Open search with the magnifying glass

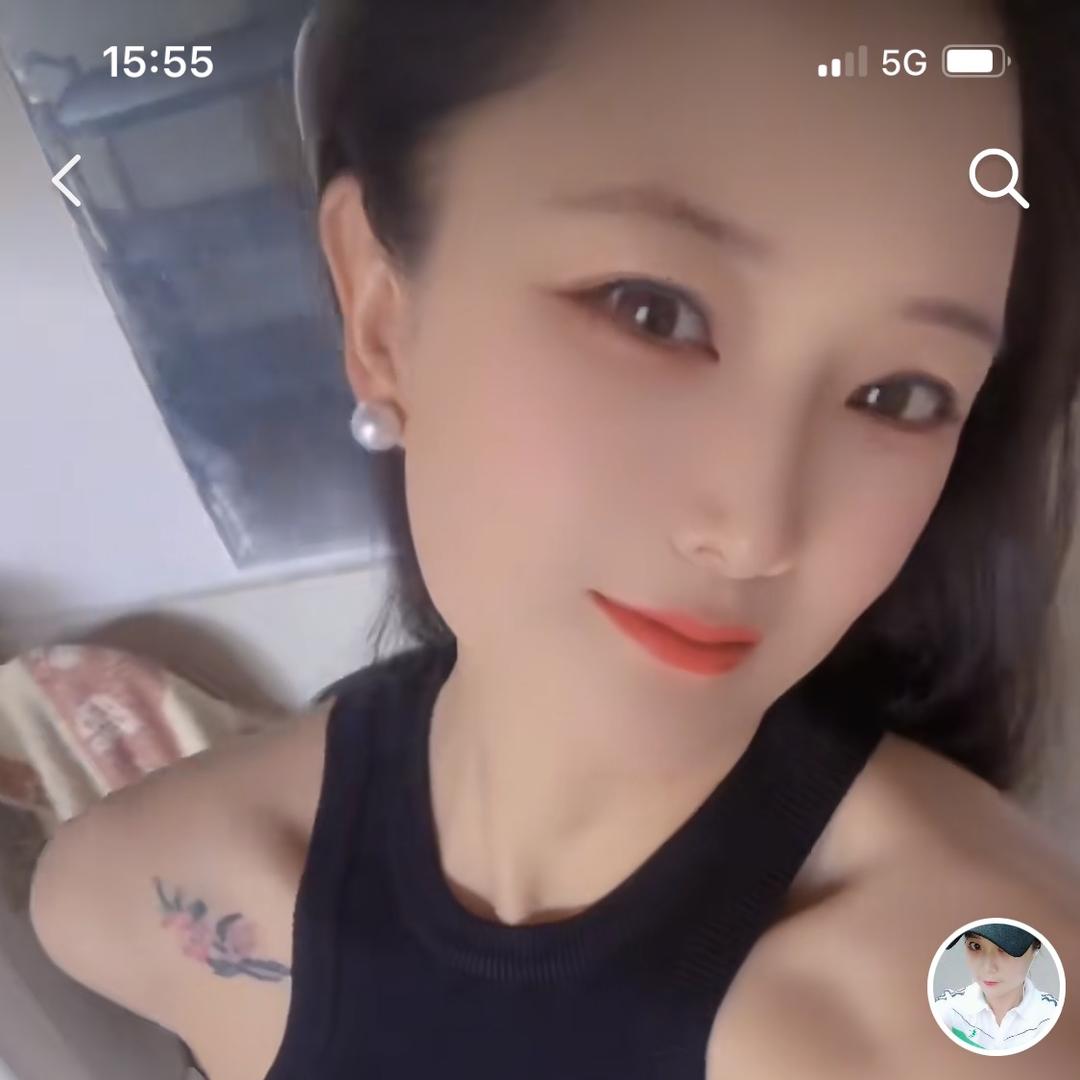(997, 180)
